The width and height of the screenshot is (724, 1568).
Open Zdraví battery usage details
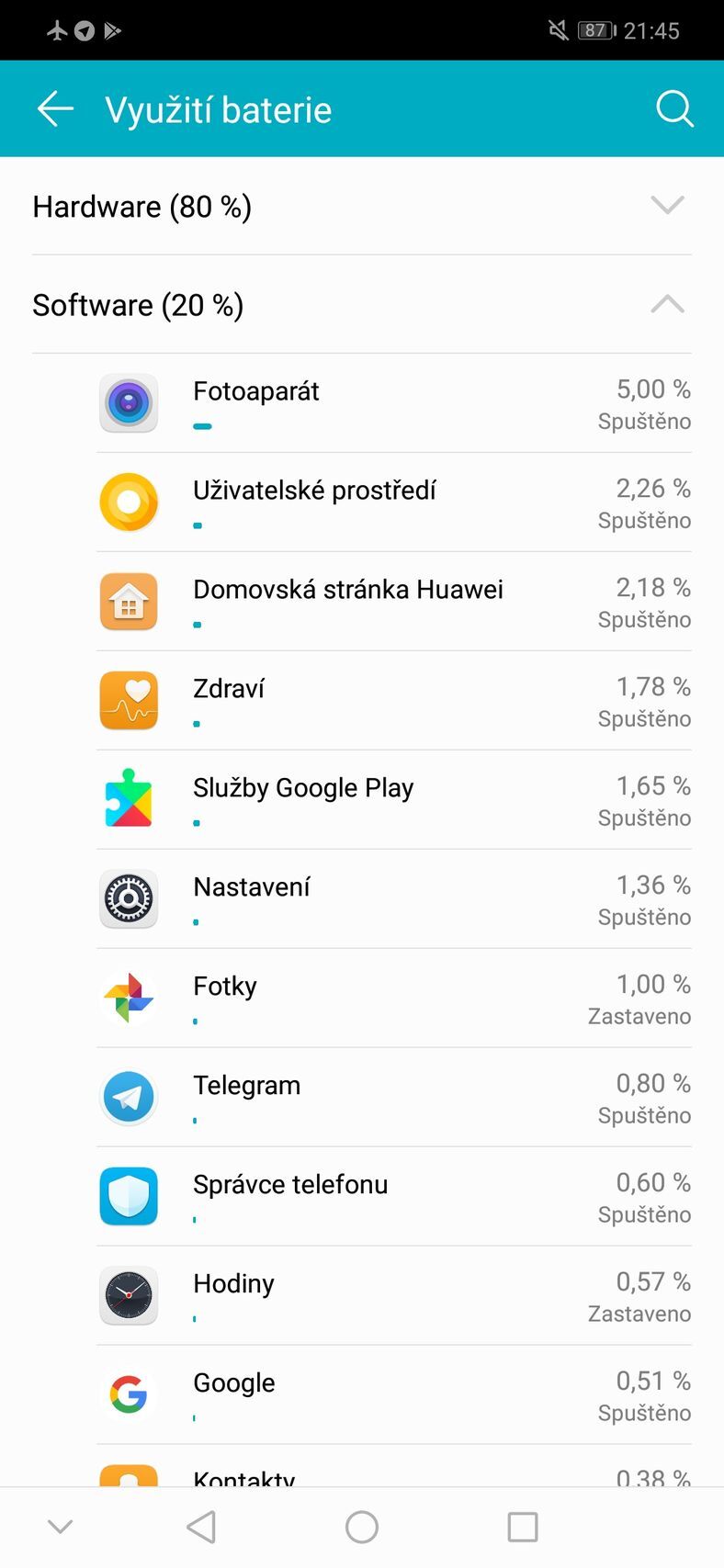pos(393,701)
